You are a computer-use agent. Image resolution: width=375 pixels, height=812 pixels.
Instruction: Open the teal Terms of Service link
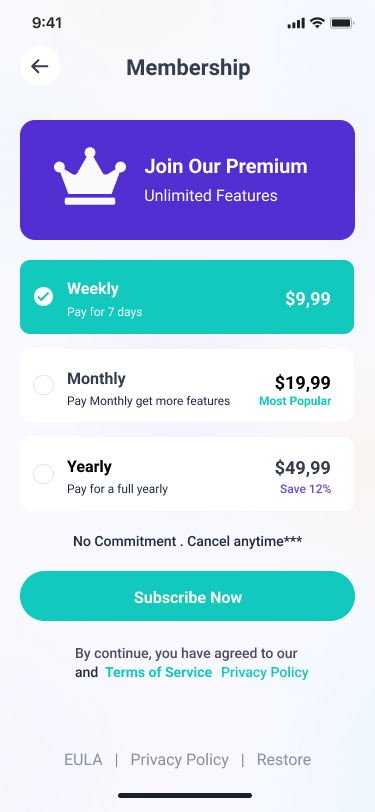click(158, 672)
